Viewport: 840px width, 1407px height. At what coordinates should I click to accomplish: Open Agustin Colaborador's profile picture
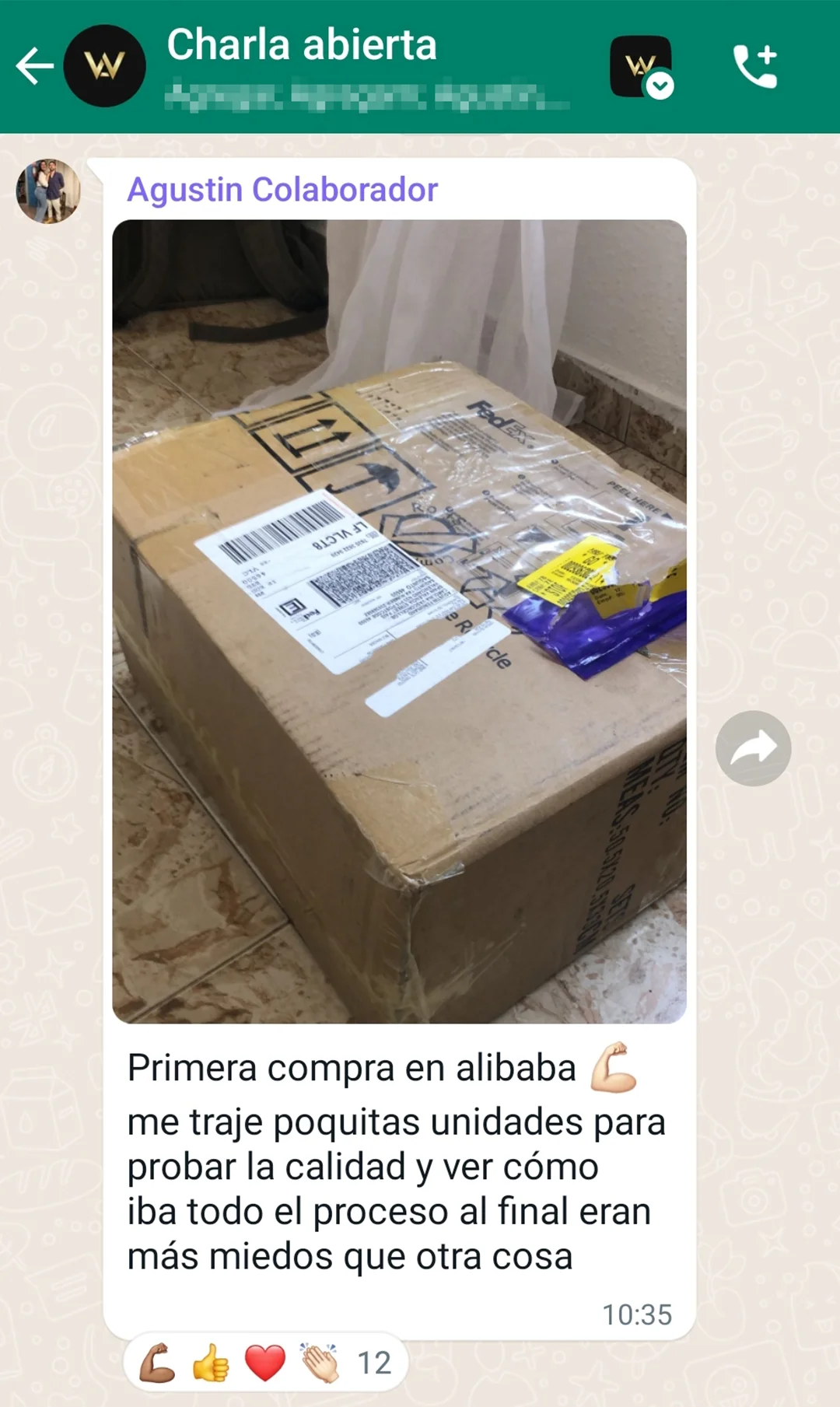tap(49, 191)
